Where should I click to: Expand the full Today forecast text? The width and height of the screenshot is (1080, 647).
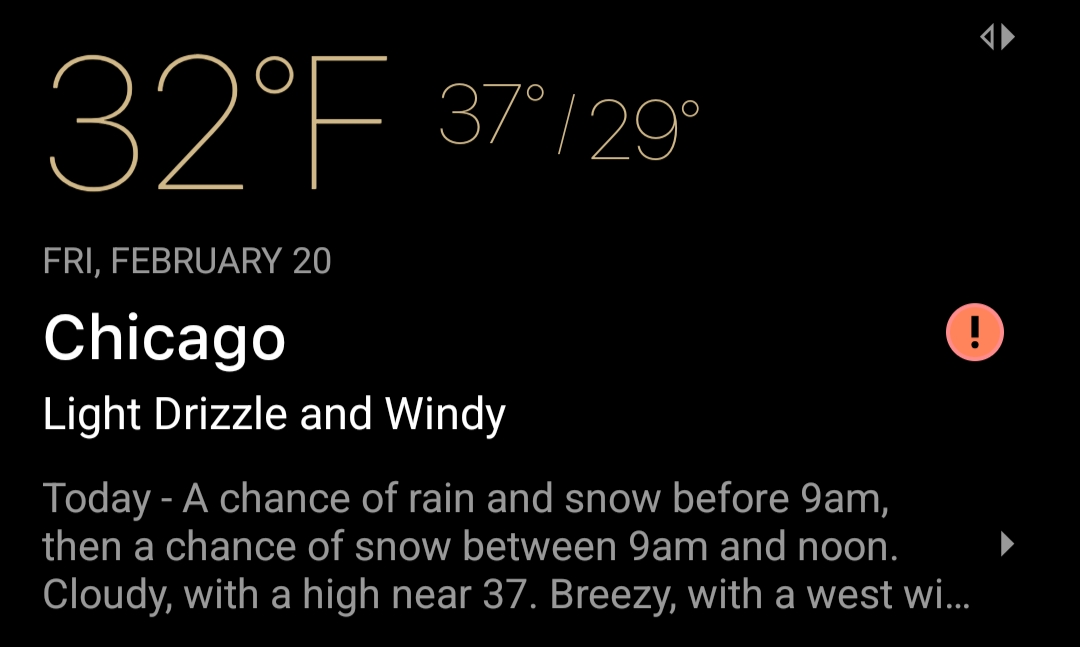(x=1006, y=545)
